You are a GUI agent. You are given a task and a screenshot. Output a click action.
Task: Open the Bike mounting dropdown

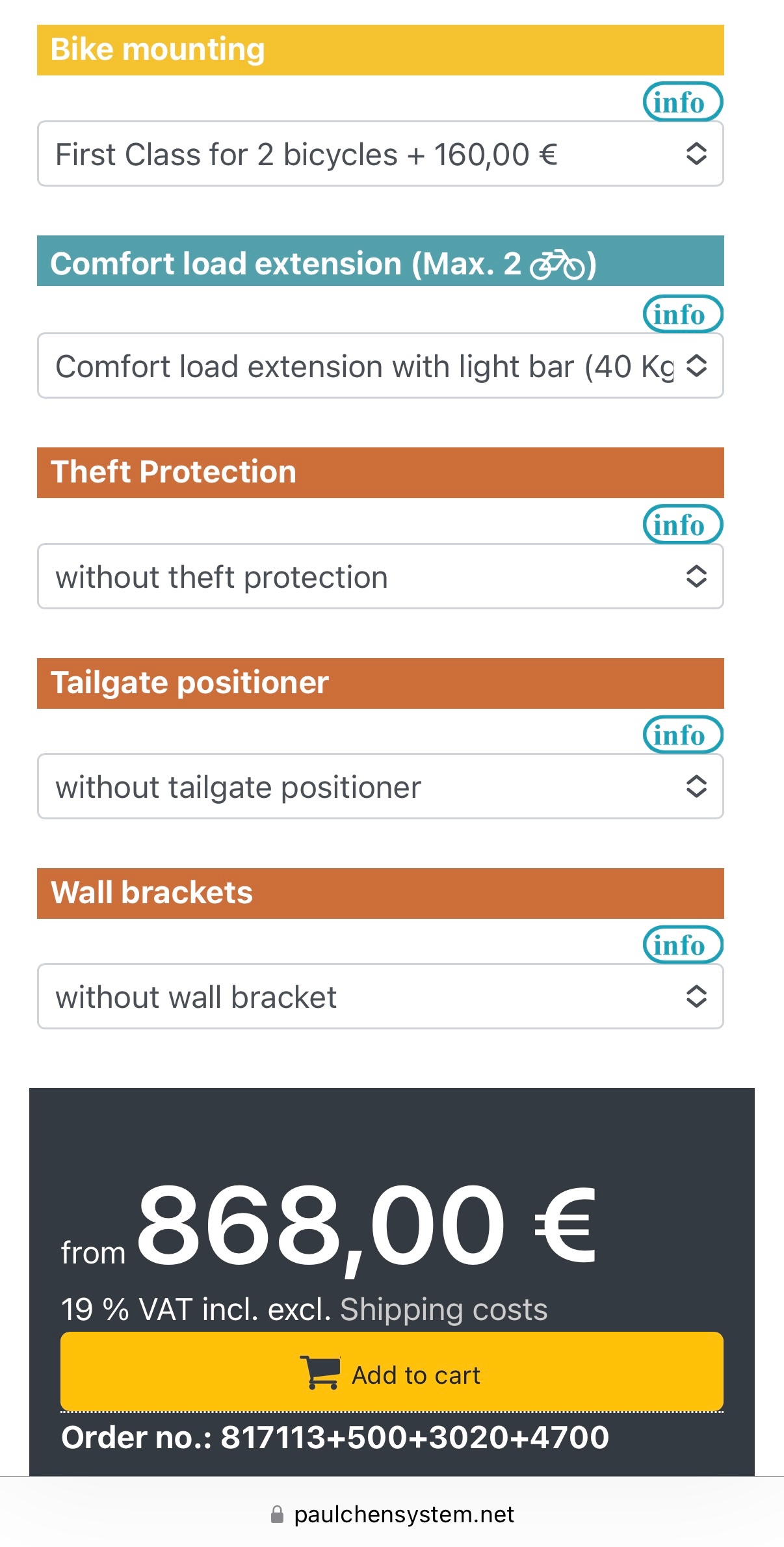coord(380,154)
